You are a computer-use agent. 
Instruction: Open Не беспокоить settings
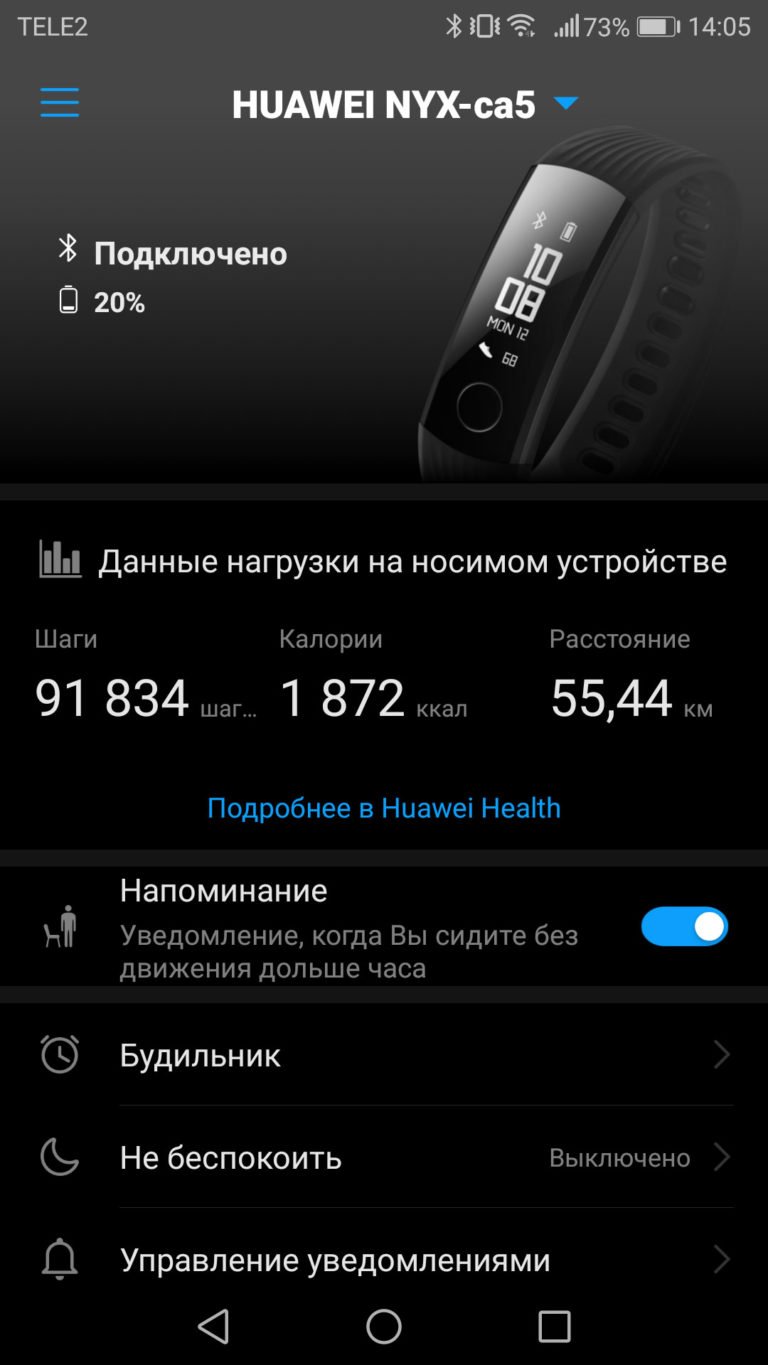384,1157
